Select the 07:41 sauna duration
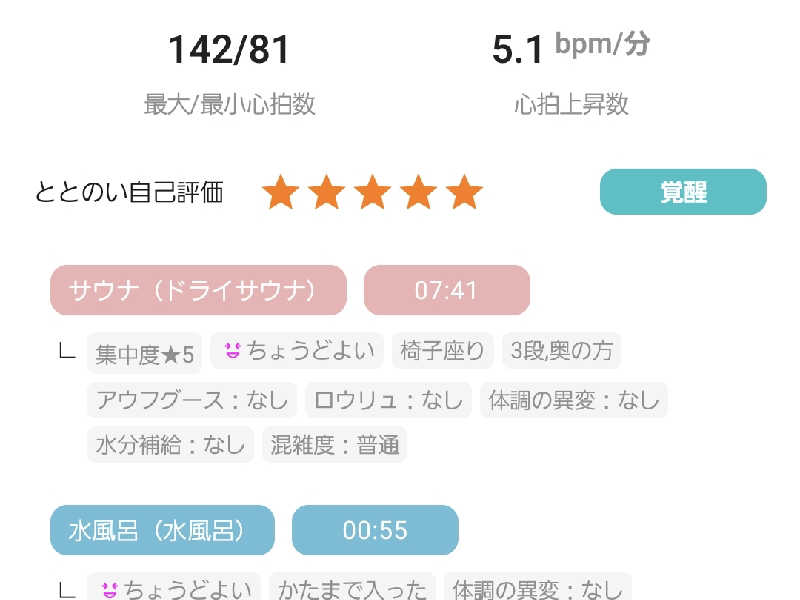The width and height of the screenshot is (800, 600). (446, 290)
